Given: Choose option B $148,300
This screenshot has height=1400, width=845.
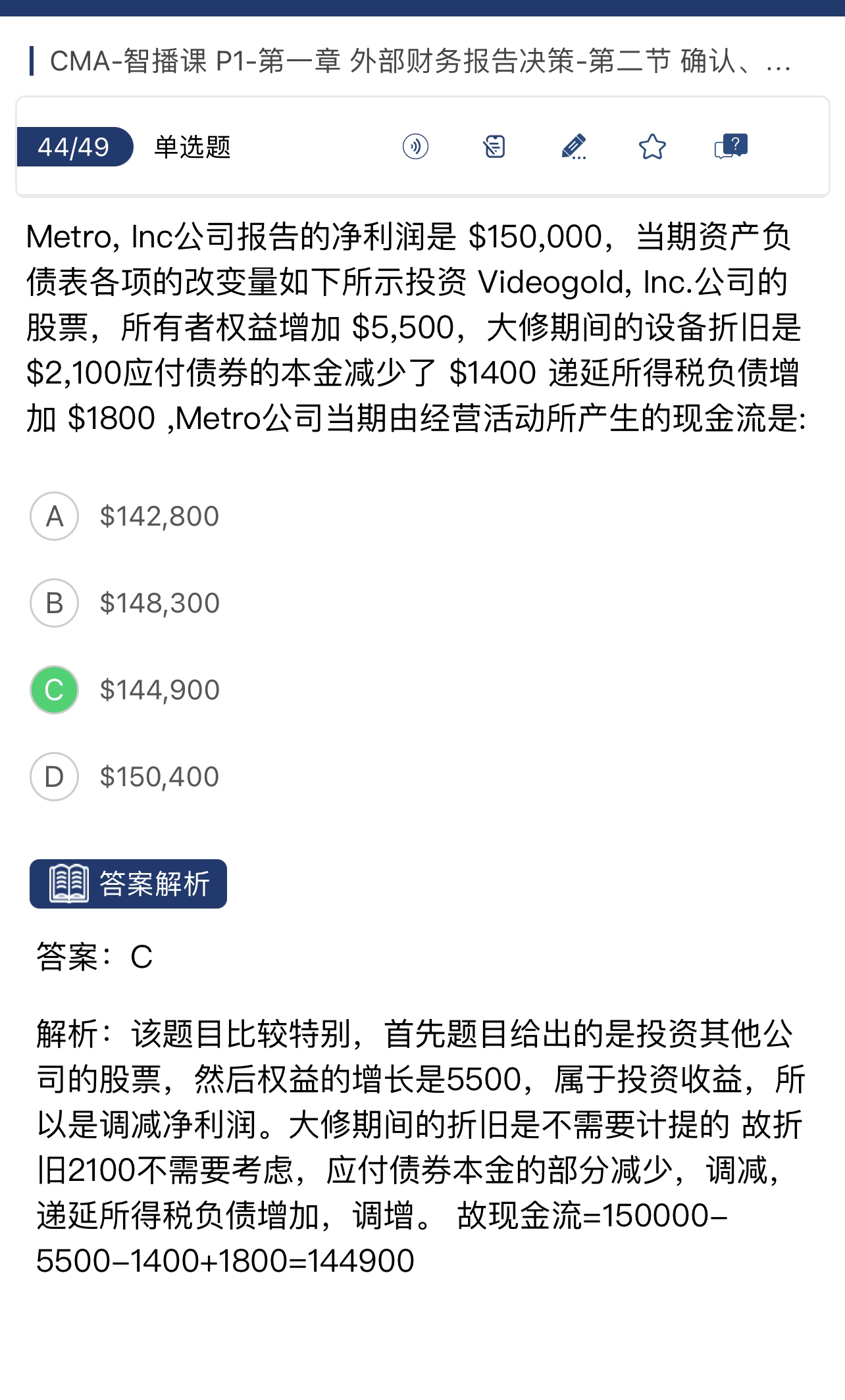Looking at the screenshot, I should 55,603.
